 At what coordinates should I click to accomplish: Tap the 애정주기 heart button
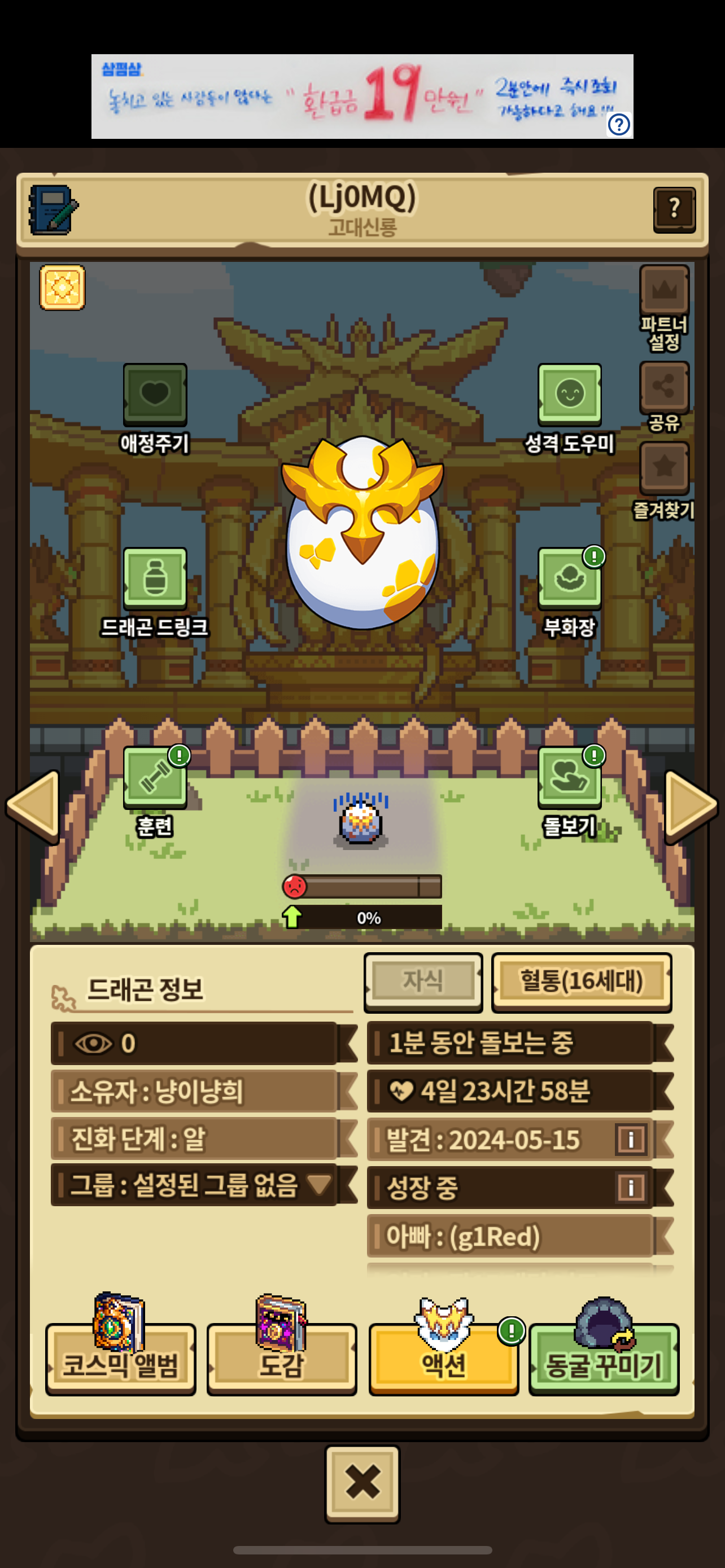pos(155,395)
